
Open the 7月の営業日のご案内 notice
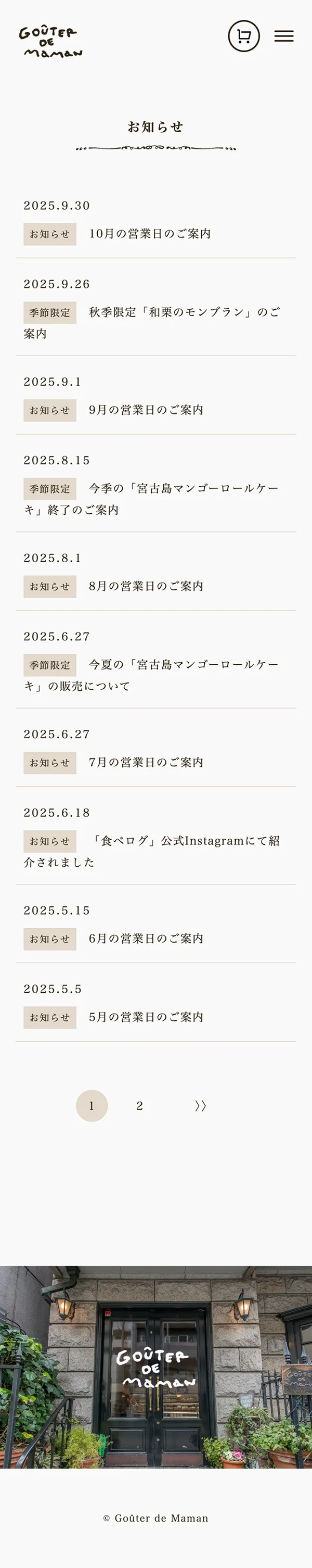click(x=146, y=763)
